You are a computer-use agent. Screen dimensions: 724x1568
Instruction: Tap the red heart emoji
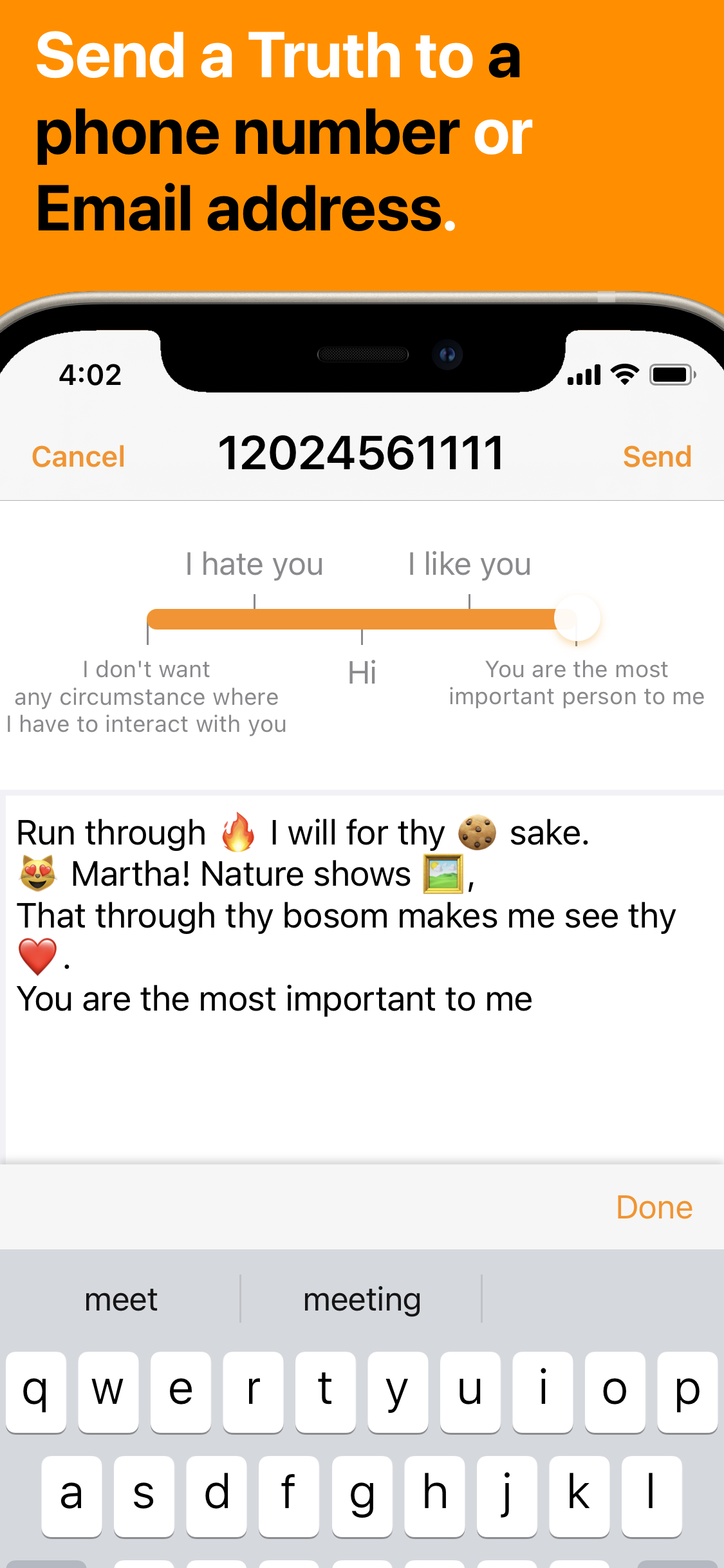coord(38,958)
